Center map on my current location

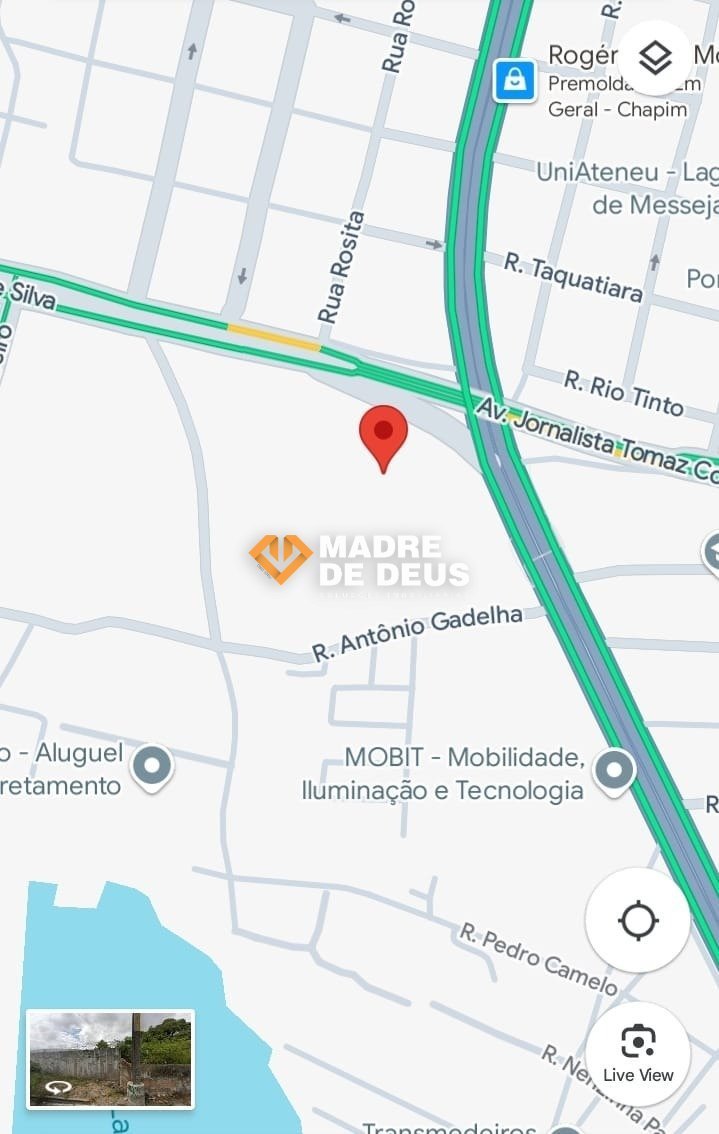click(638, 920)
